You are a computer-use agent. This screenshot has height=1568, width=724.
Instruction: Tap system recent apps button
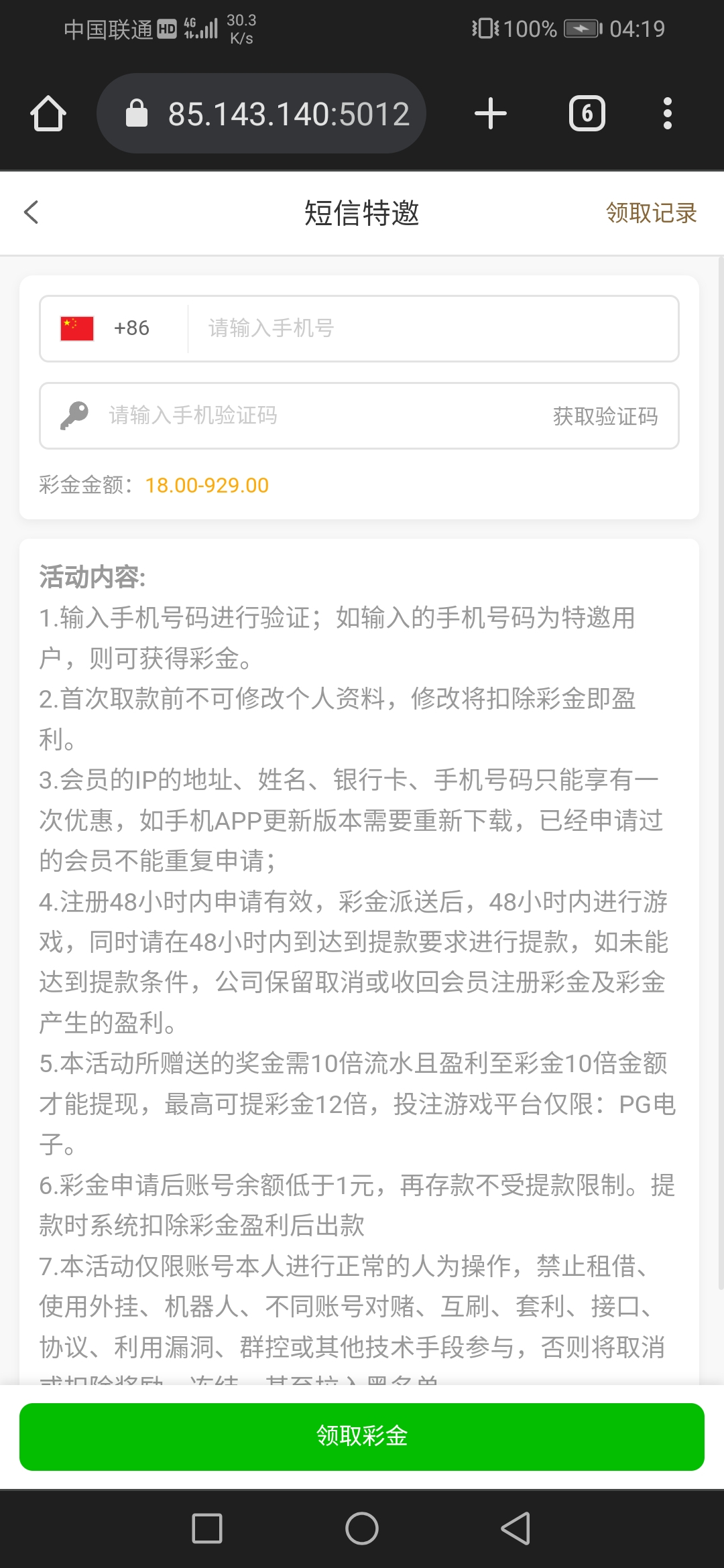[207, 1528]
